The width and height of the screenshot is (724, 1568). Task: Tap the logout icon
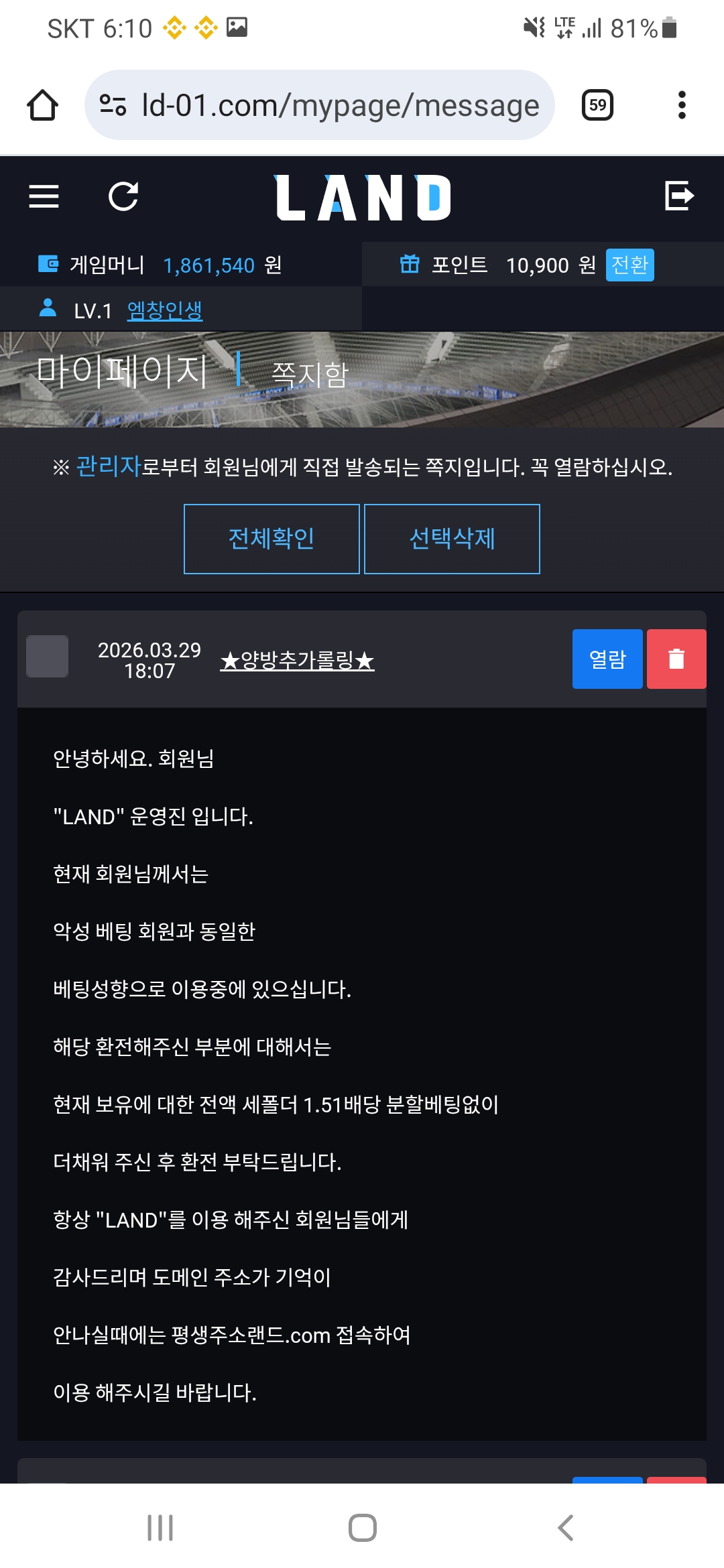678,196
